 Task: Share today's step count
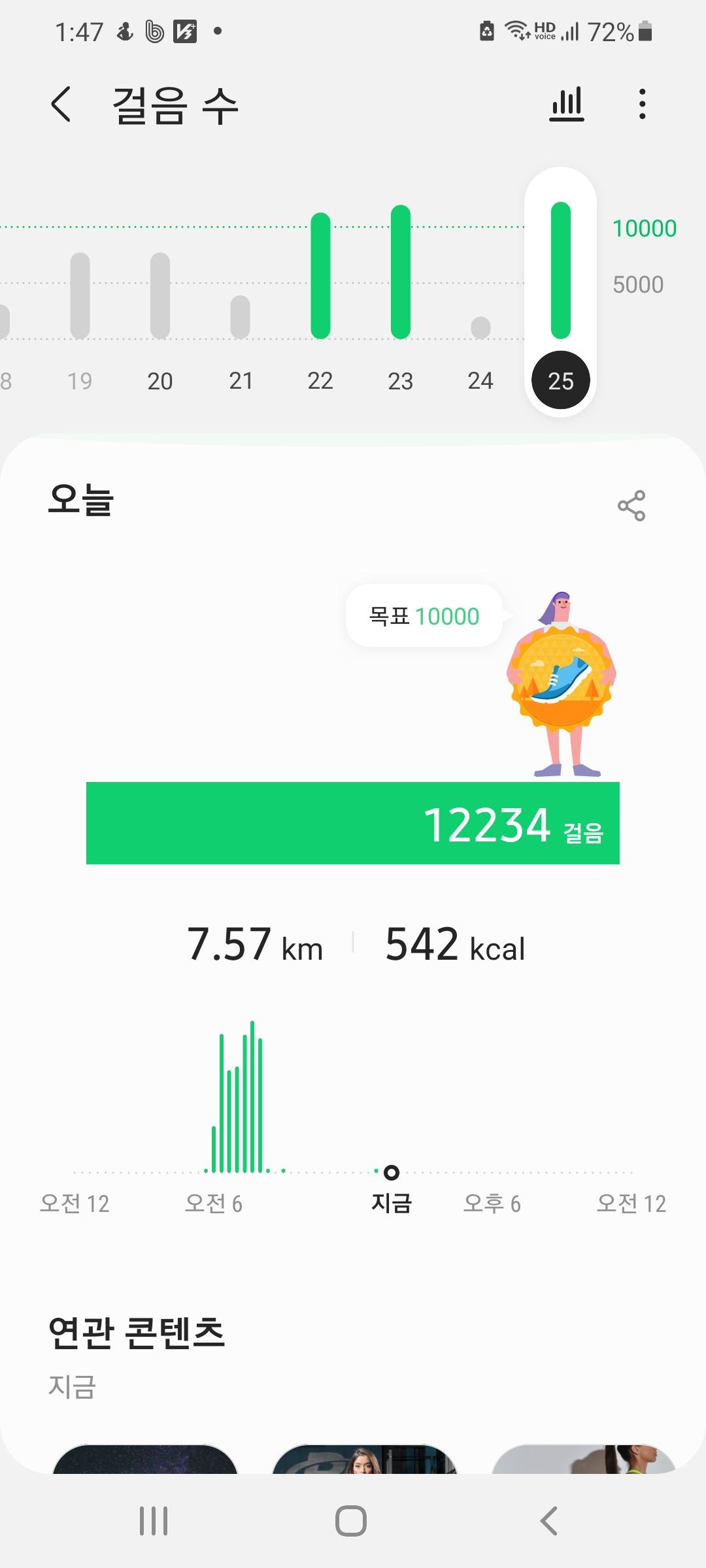(x=631, y=506)
